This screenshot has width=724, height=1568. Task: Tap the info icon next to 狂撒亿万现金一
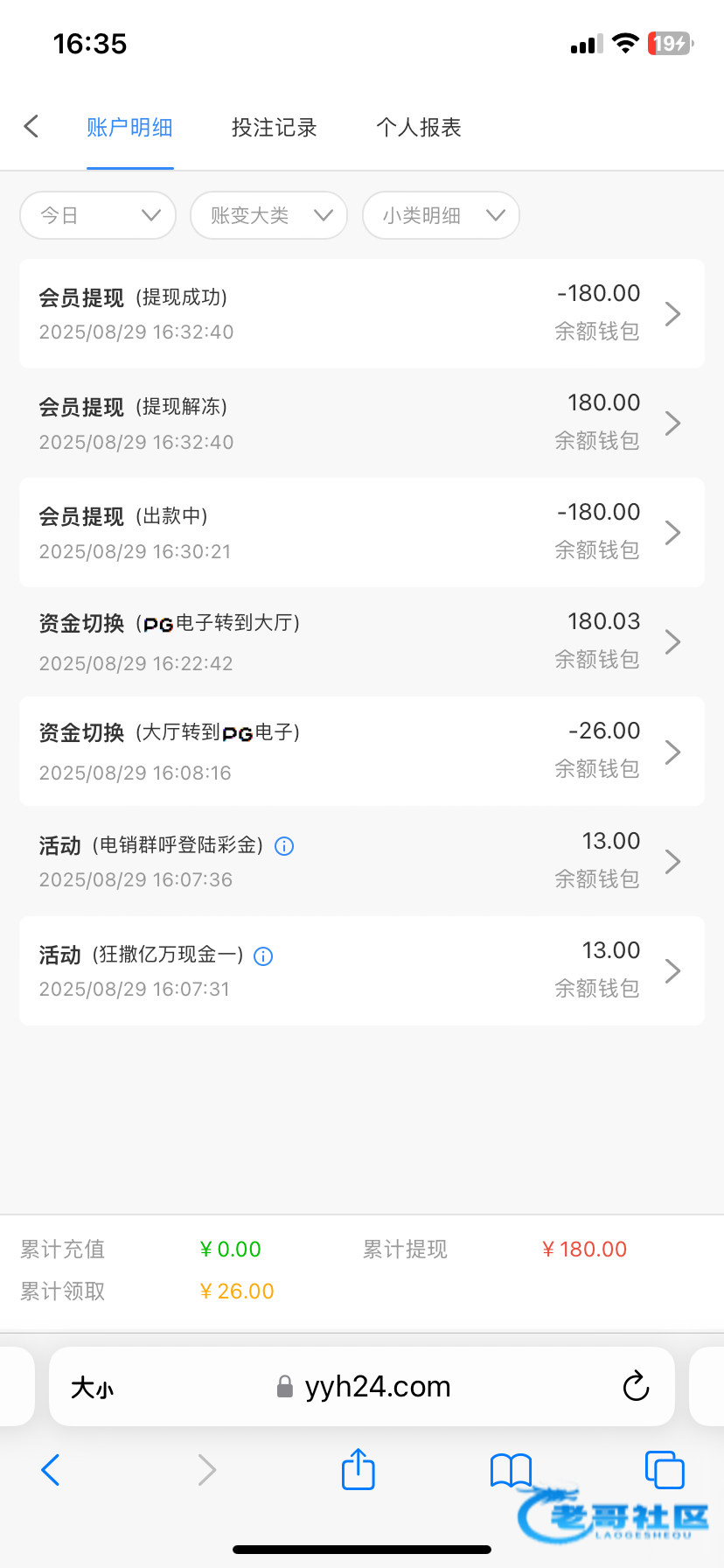click(263, 956)
